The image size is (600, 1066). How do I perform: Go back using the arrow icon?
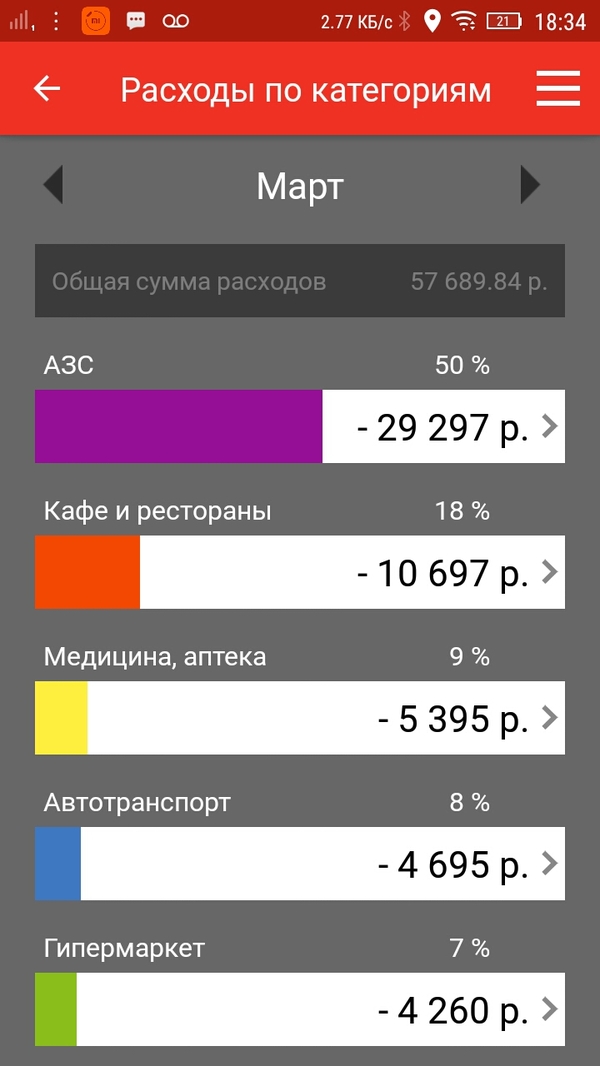(x=47, y=89)
